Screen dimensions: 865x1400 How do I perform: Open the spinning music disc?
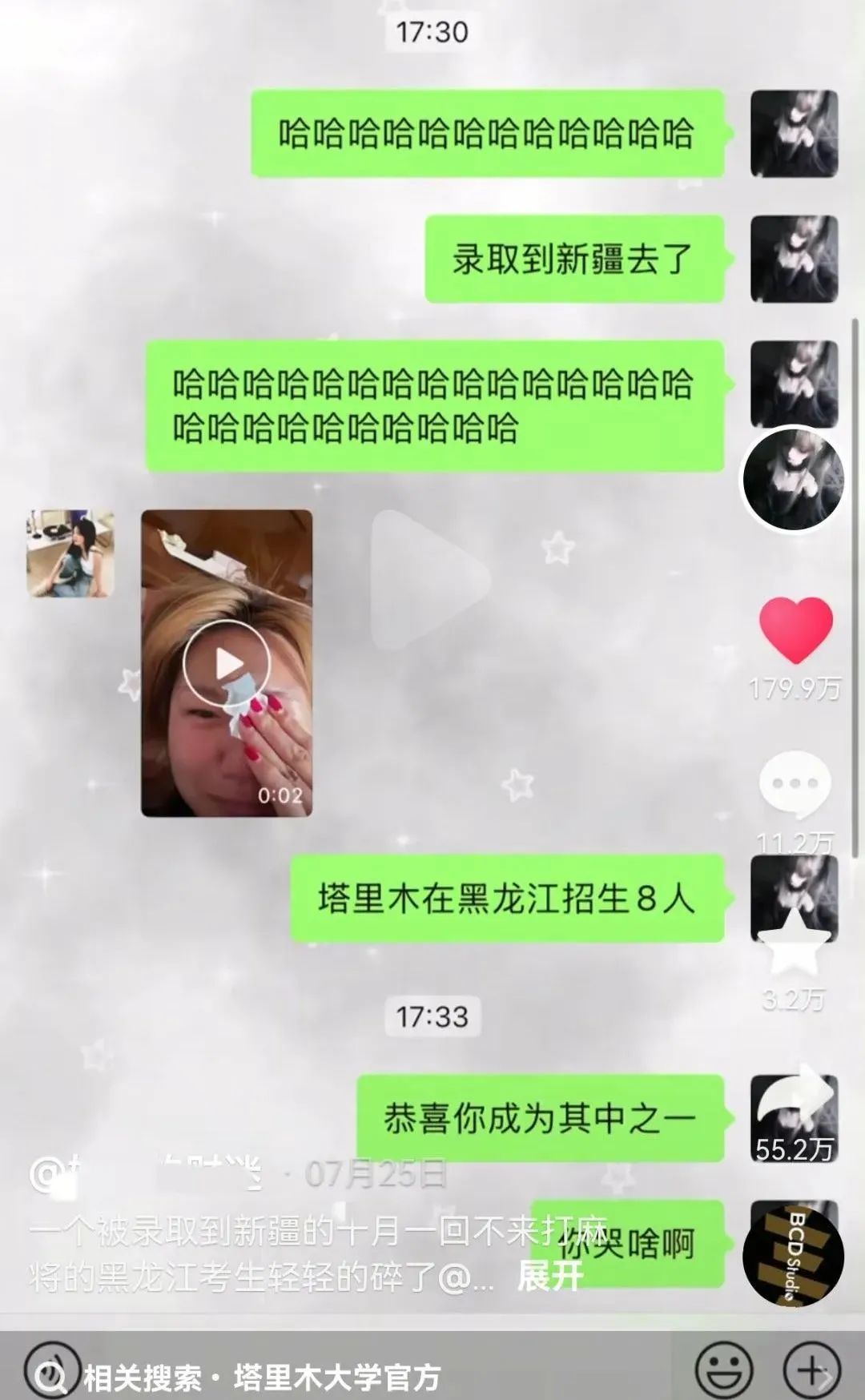[x=793, y=1255]
